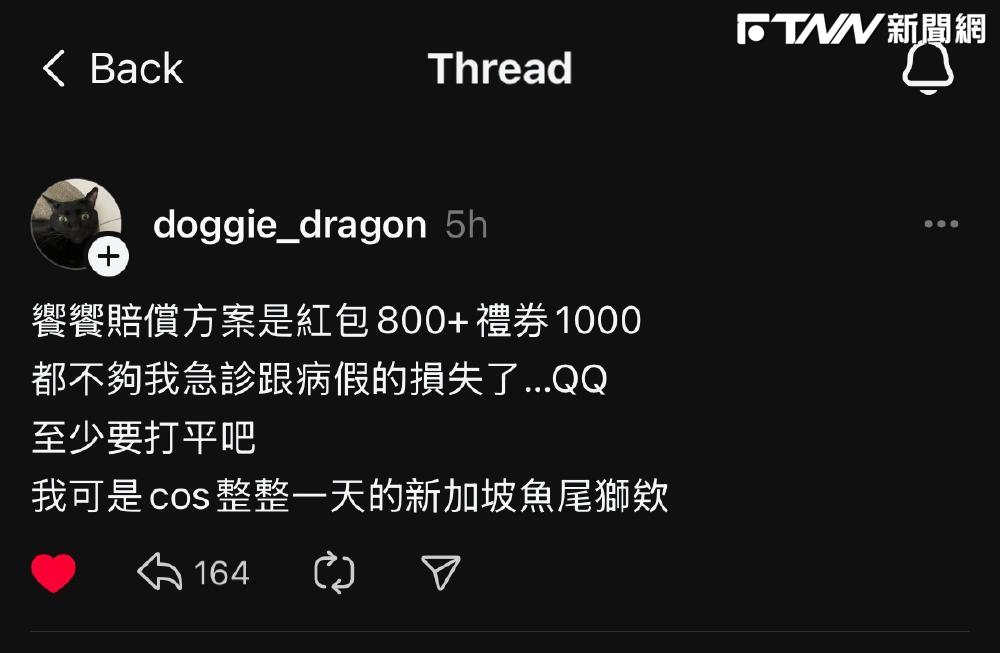Reply to doggie_dragon's post
Screen dimensions: 1000x653
pos(160,573)
